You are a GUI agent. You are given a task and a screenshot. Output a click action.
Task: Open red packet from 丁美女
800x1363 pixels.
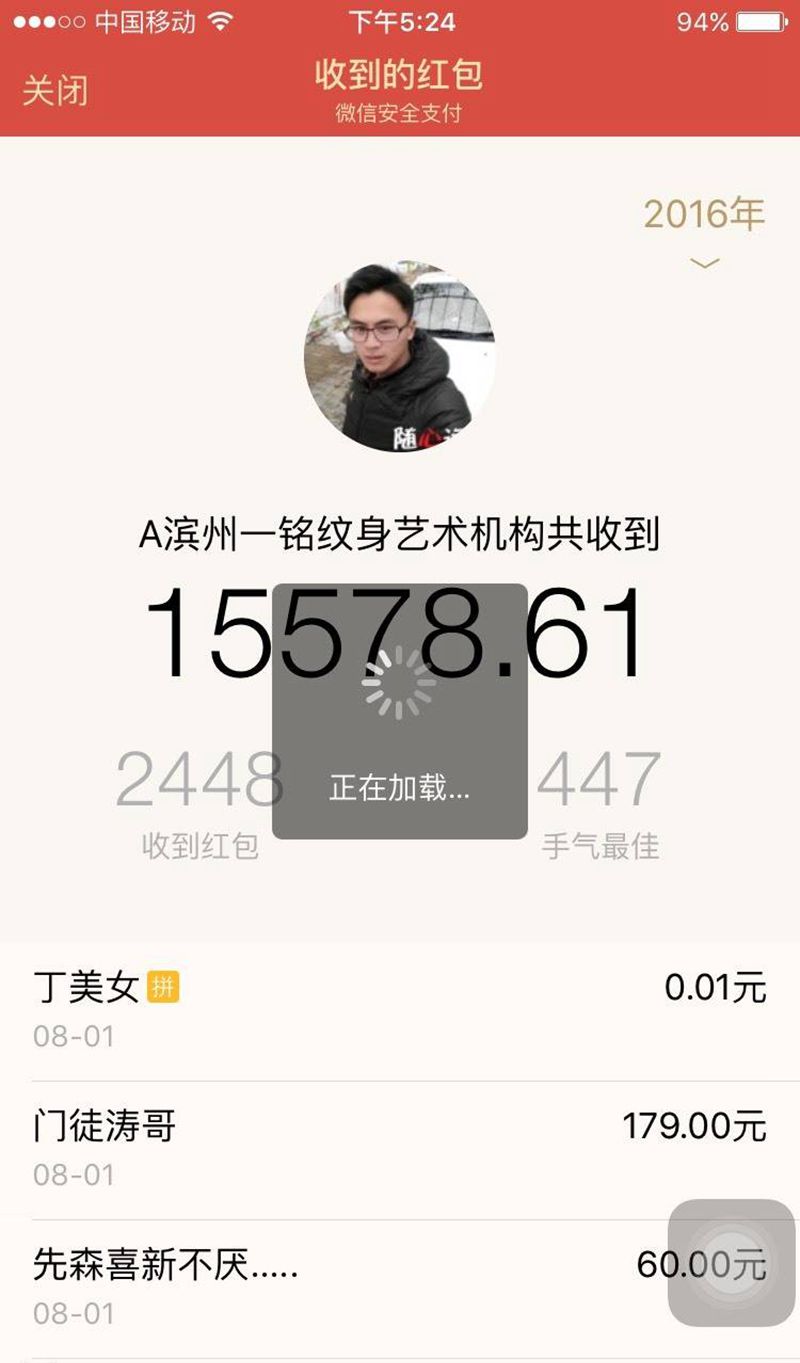coord(400,1010)
